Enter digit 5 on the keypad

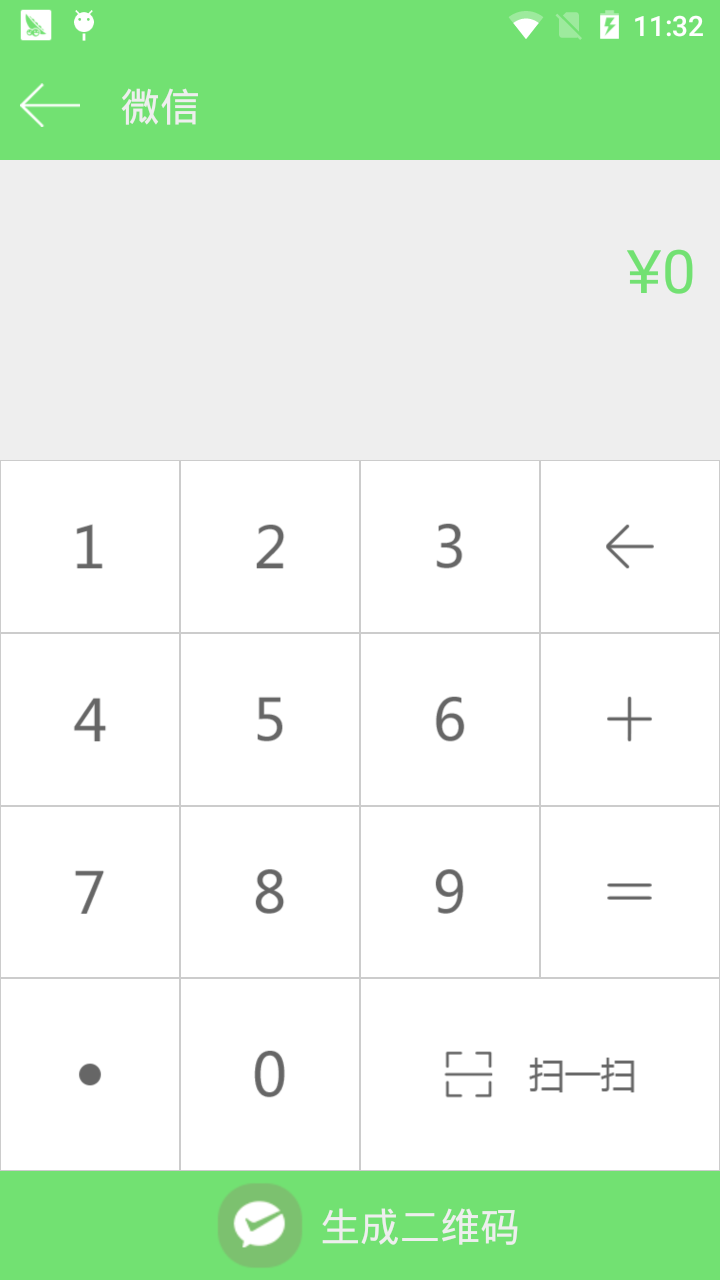point(270,720)
